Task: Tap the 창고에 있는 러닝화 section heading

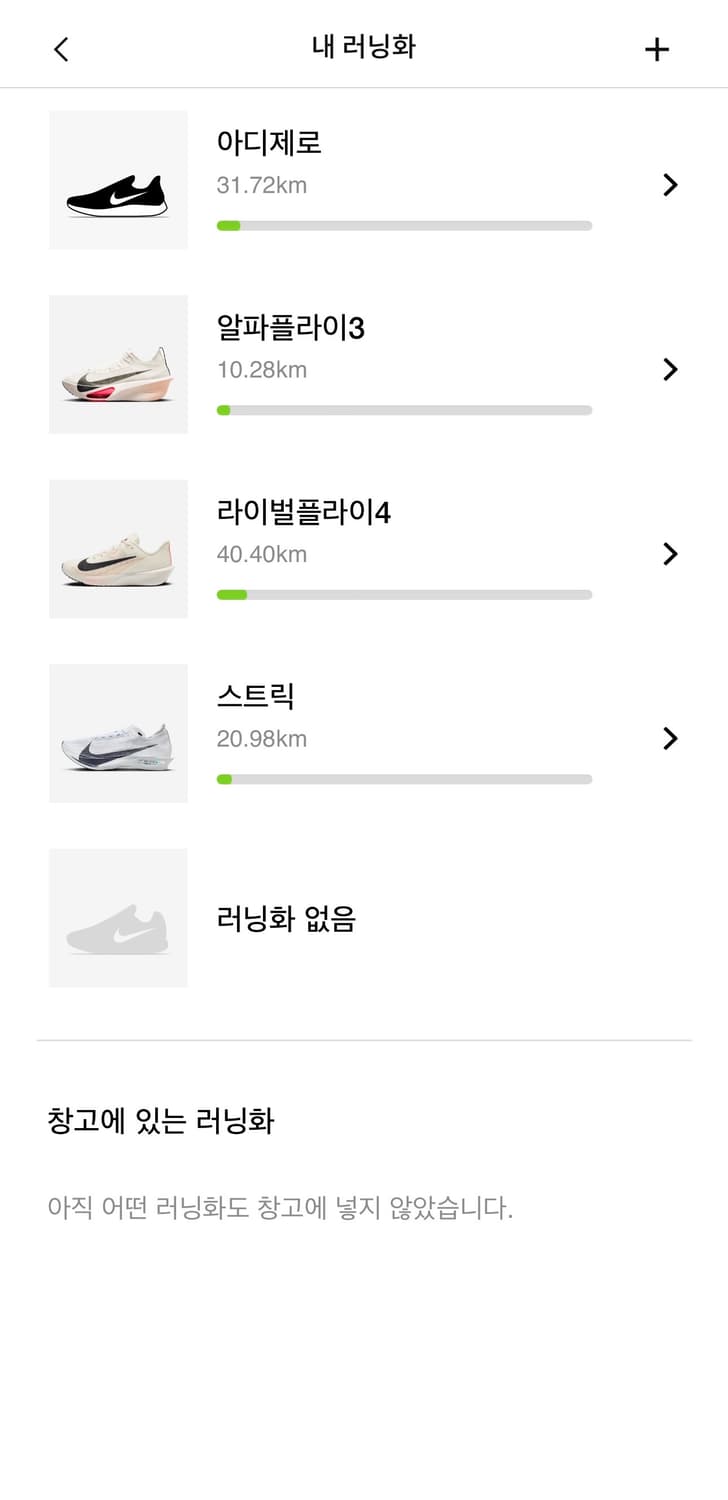Action: 162,1122
